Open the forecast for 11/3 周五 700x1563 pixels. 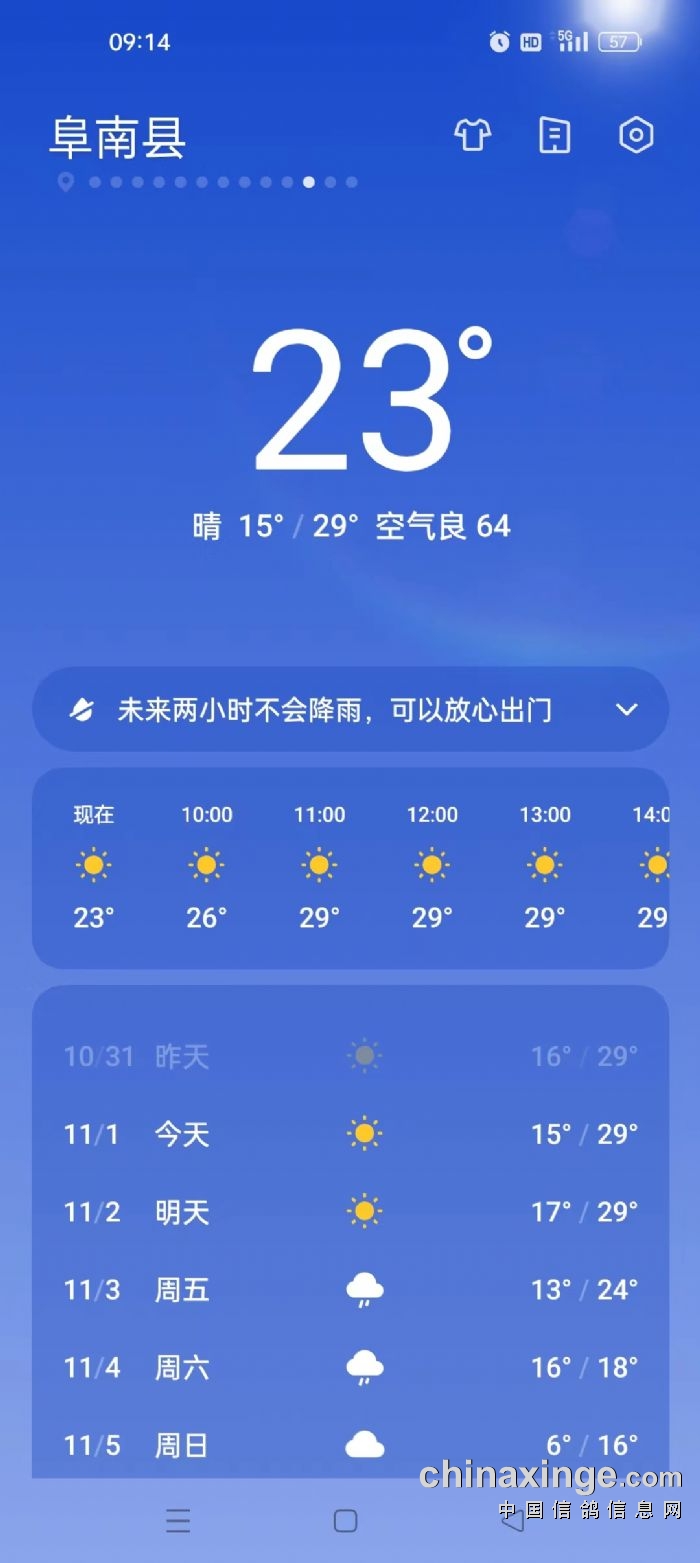point(350,1290)
